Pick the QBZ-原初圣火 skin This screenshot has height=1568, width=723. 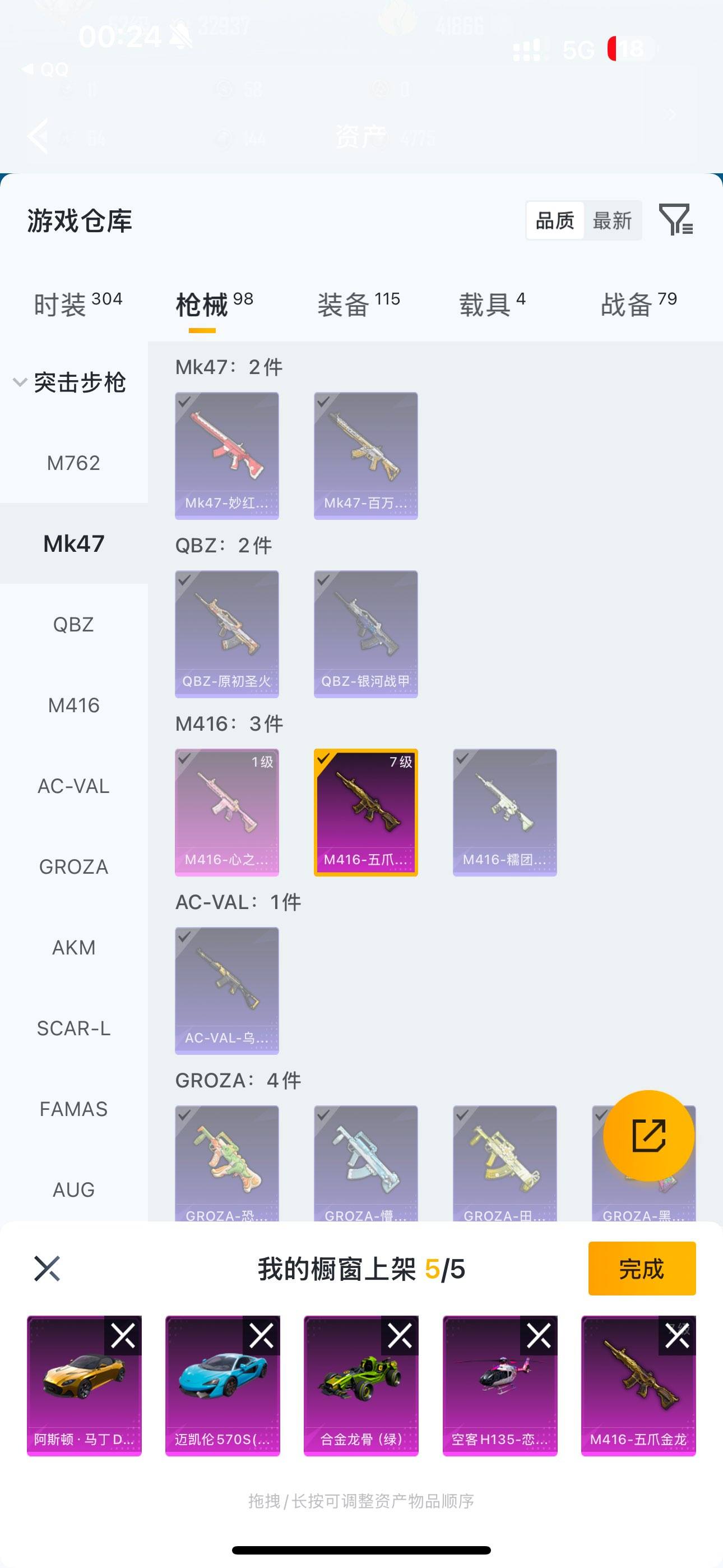point(227,634)
